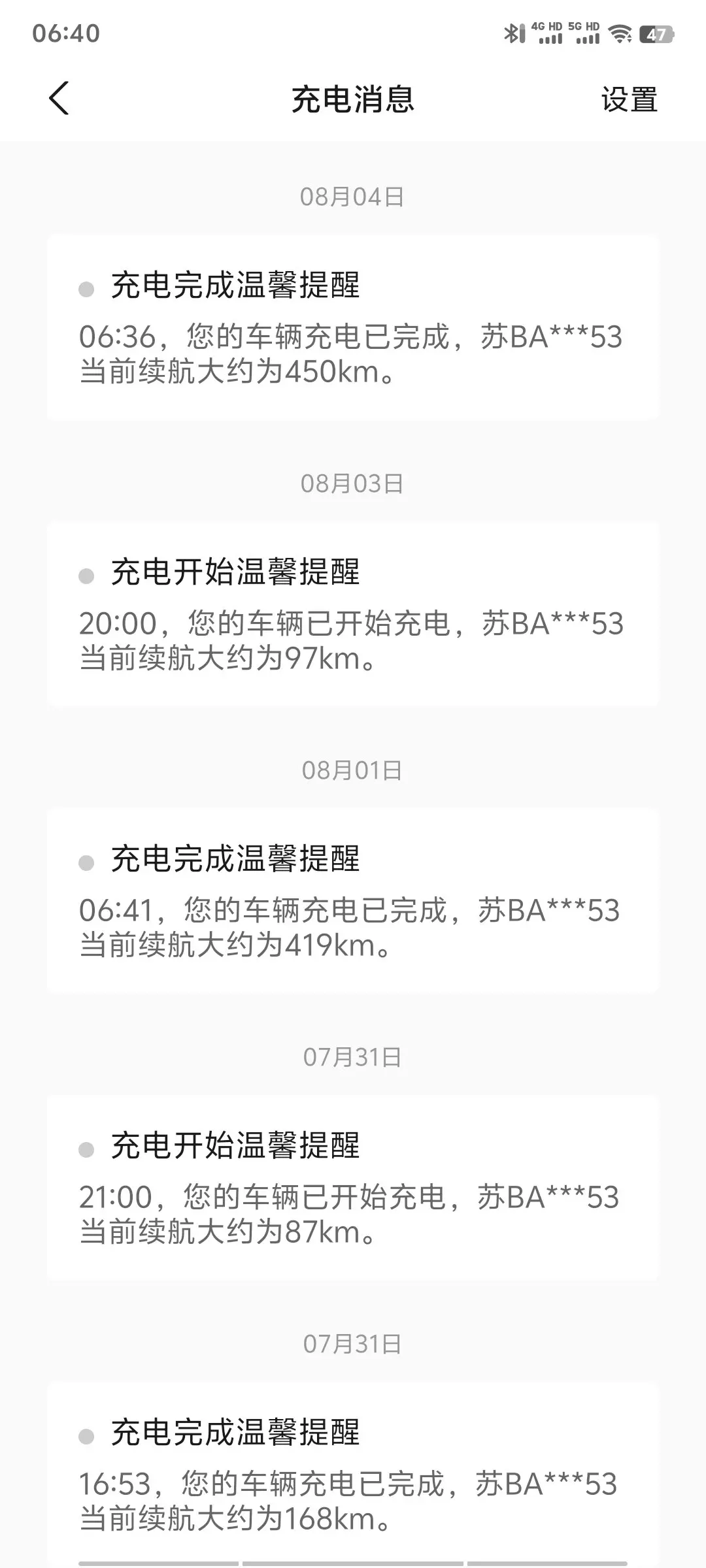
Task: Go back from 充电消息 page
Action: (x=59, y=99)
